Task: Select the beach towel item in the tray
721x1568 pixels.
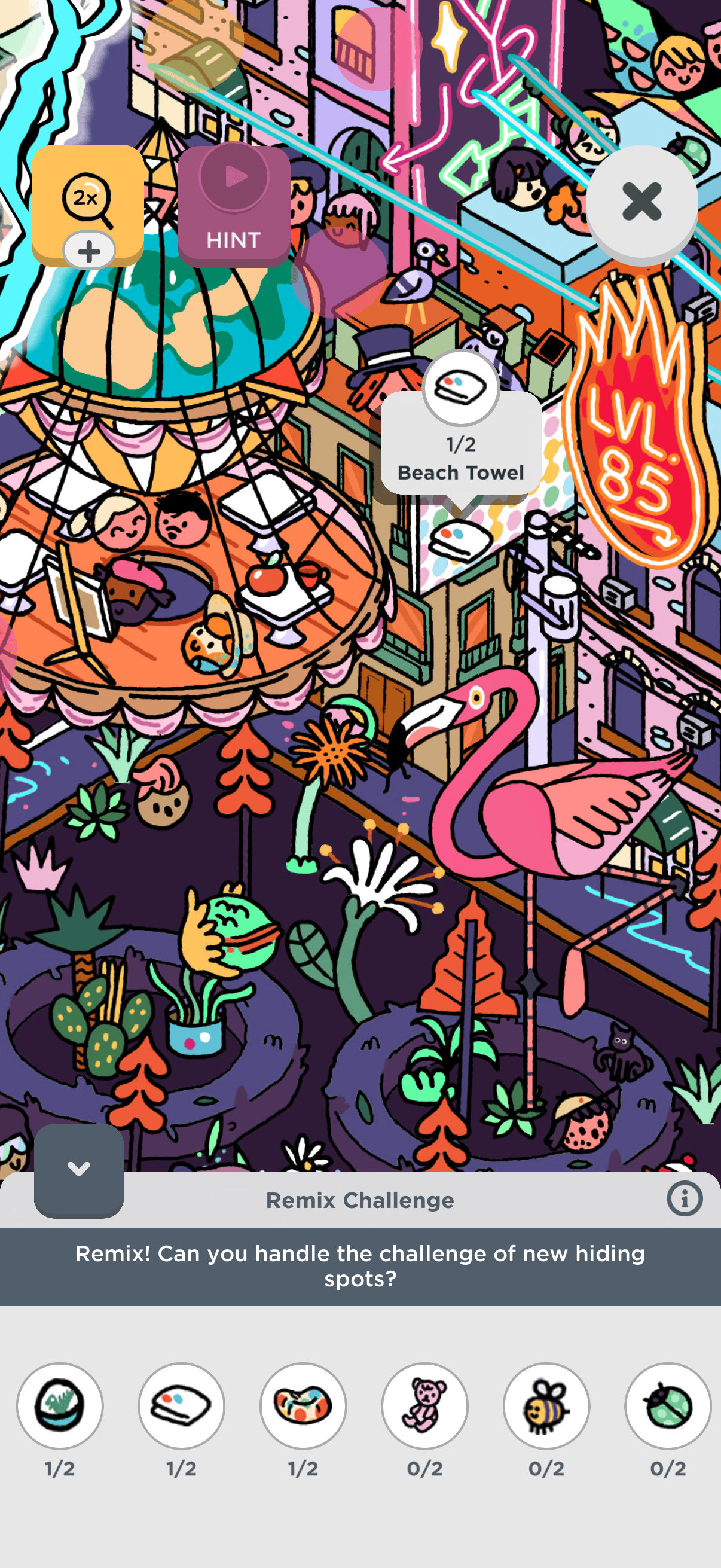Action: 181,1406
